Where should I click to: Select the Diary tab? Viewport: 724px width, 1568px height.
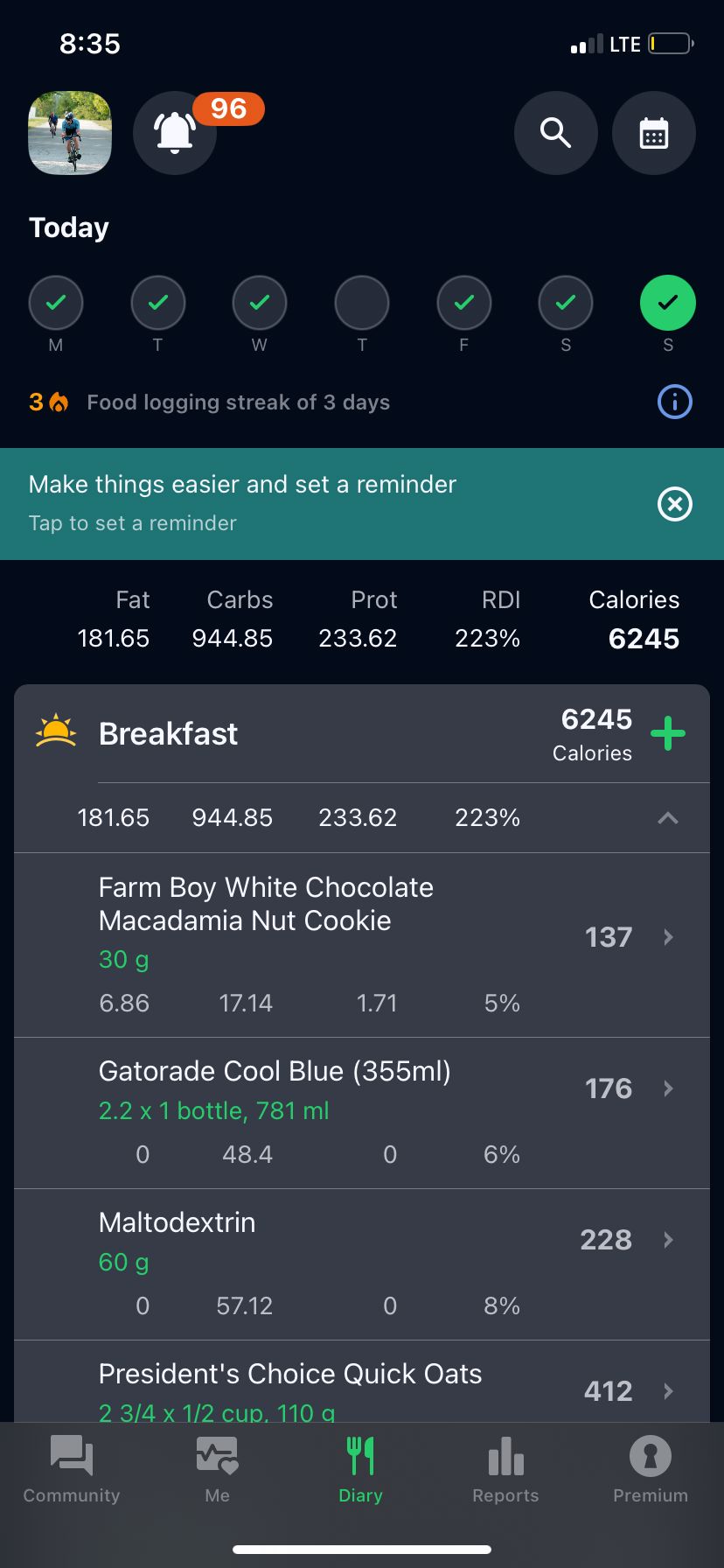point(360,1469)
